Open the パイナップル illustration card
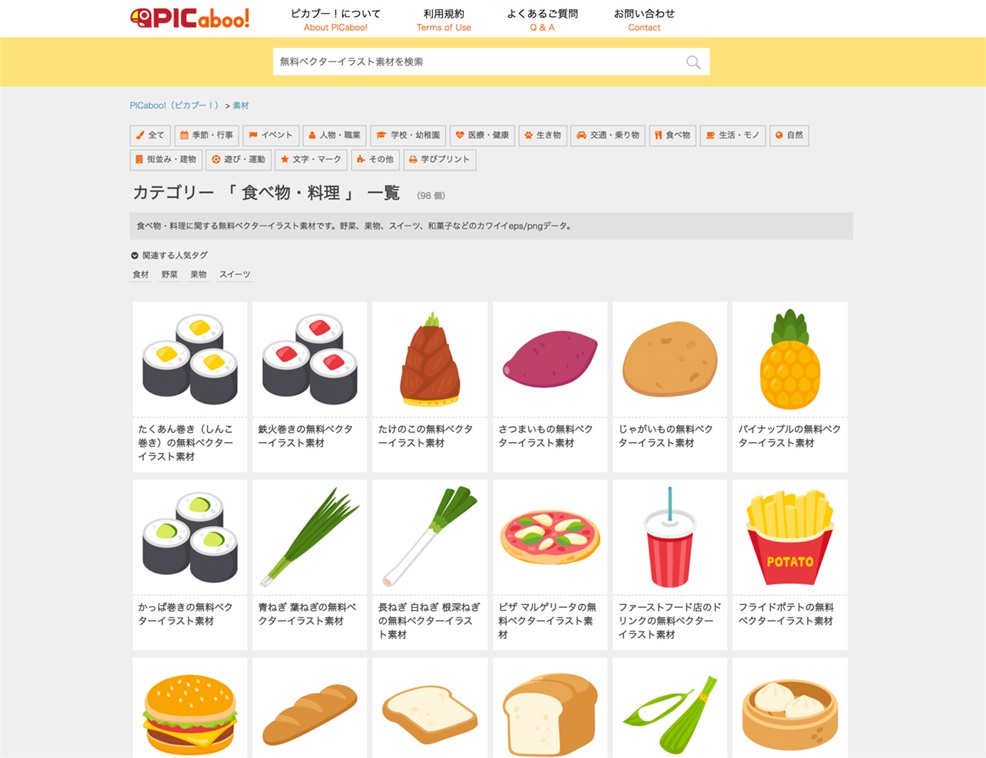This screenshot has height=758, width=986. pos(790,385)
